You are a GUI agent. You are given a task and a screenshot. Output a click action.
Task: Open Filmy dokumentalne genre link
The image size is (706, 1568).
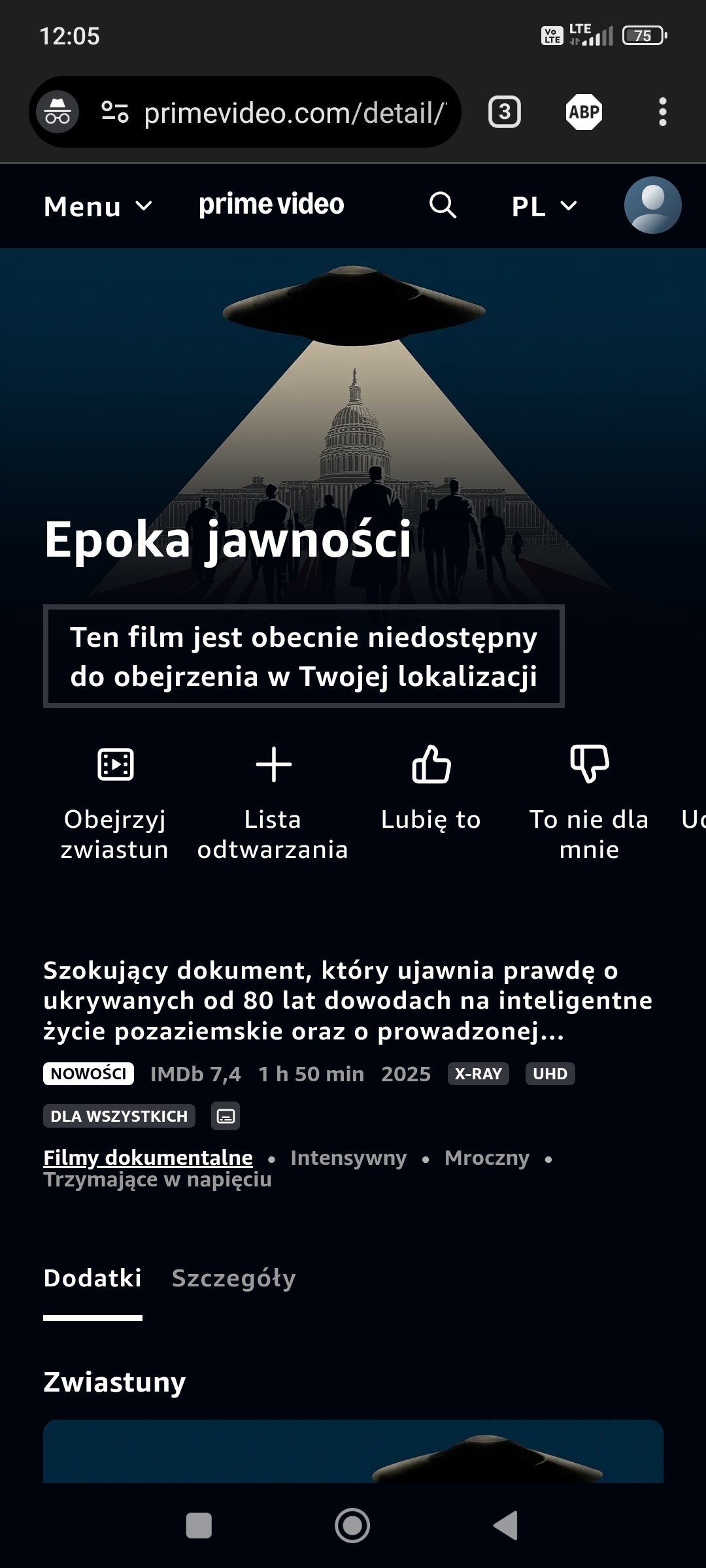click(x=148, y=1158)
